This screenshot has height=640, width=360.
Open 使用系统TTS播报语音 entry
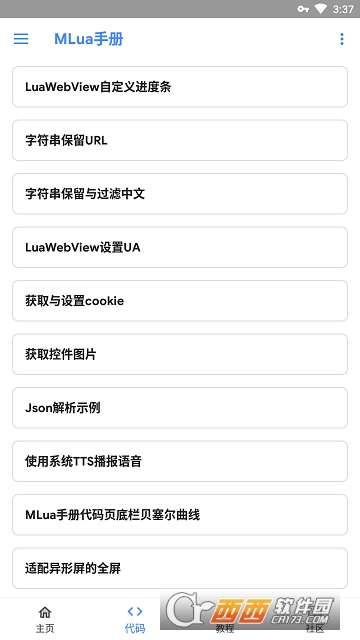tap(180, 461)
